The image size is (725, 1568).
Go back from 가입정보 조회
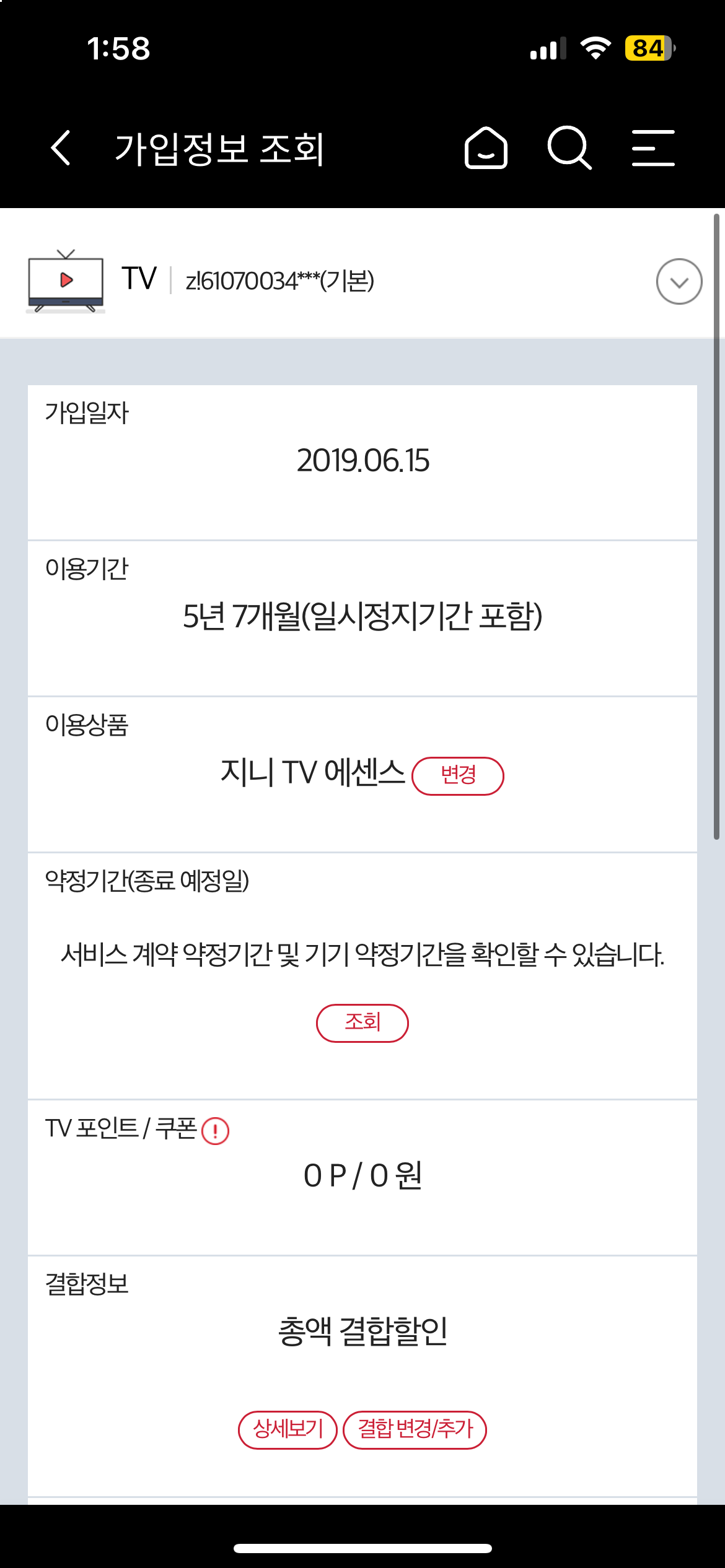[61, 148]
